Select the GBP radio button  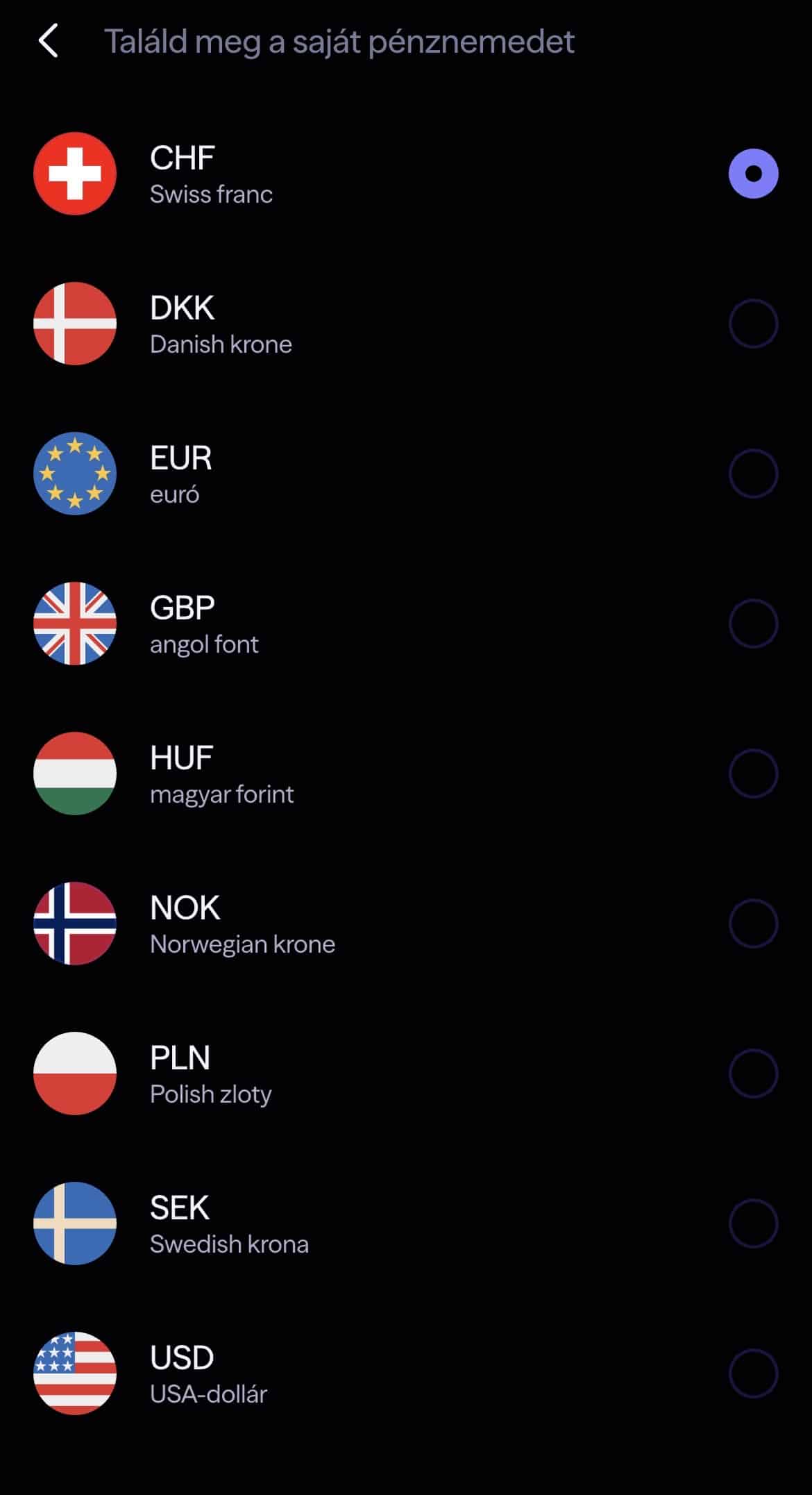(x=753, y=623)
